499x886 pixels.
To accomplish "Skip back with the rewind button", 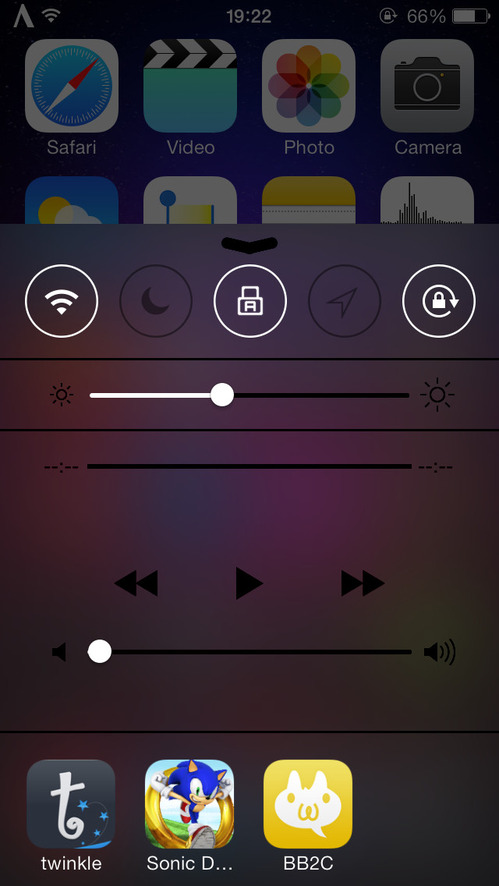I will point(136,583).
